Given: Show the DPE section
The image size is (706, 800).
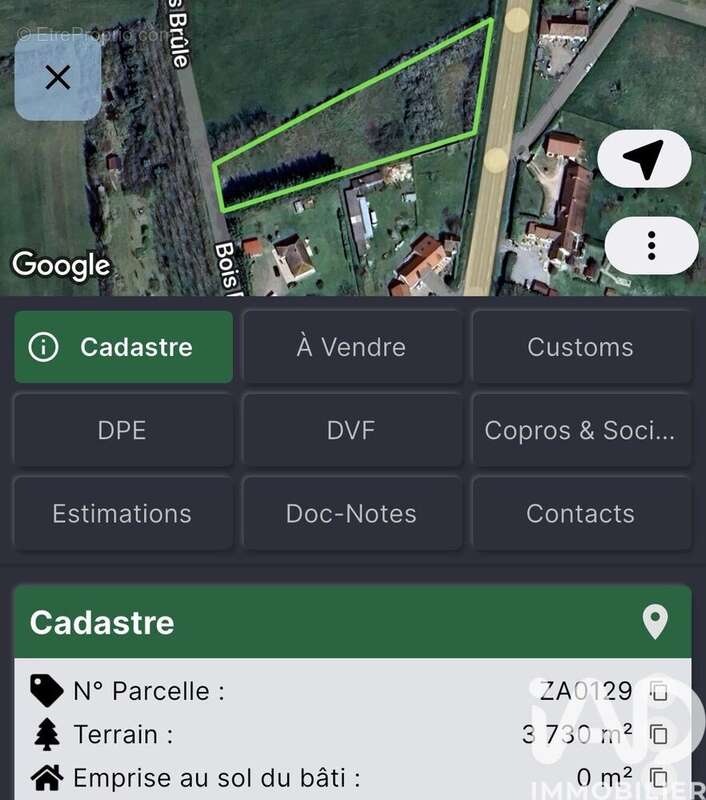Looking at the screenshot, I should click(x=122, y=430).
